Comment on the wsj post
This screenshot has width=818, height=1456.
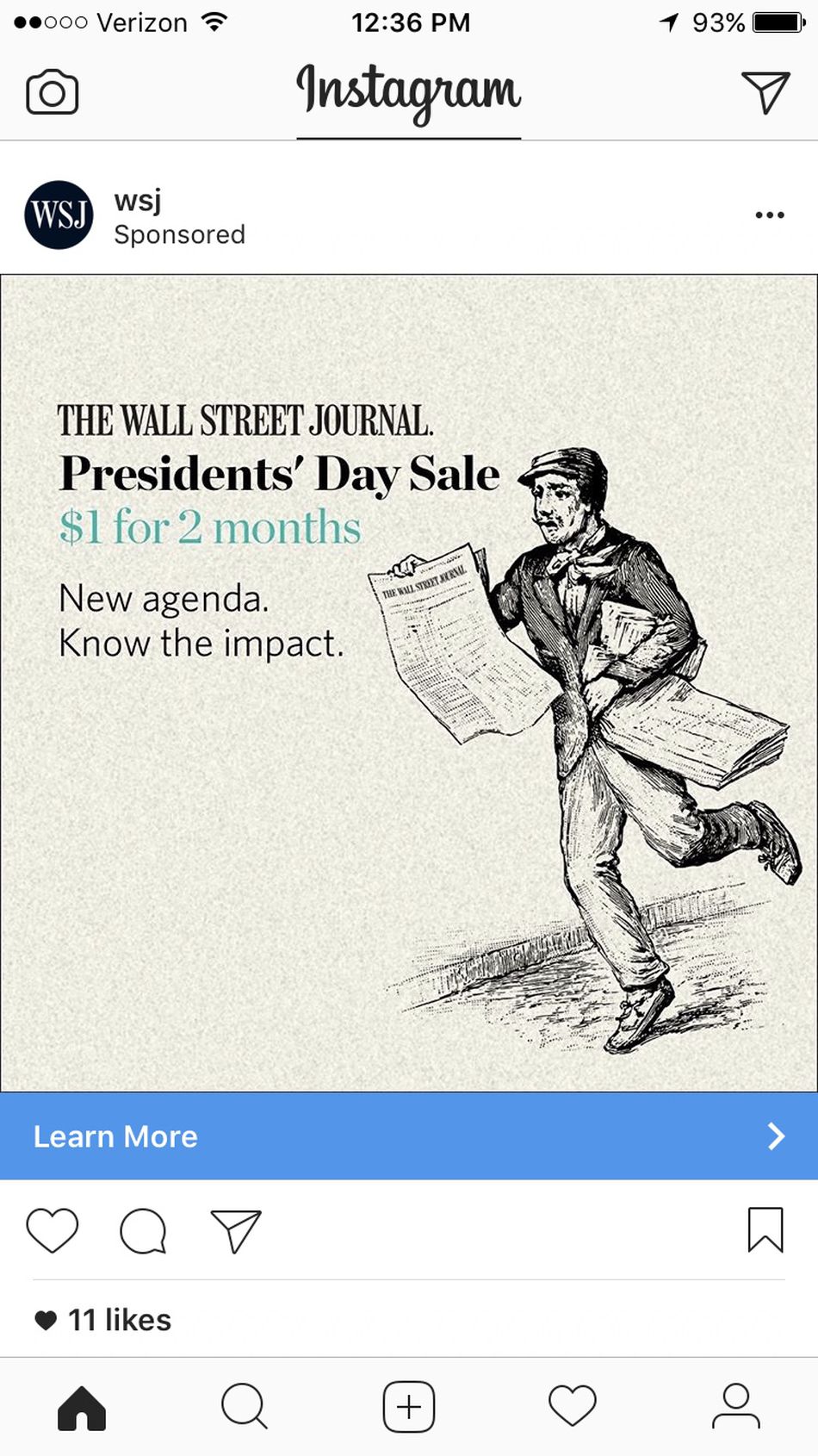click(143, 1230)
